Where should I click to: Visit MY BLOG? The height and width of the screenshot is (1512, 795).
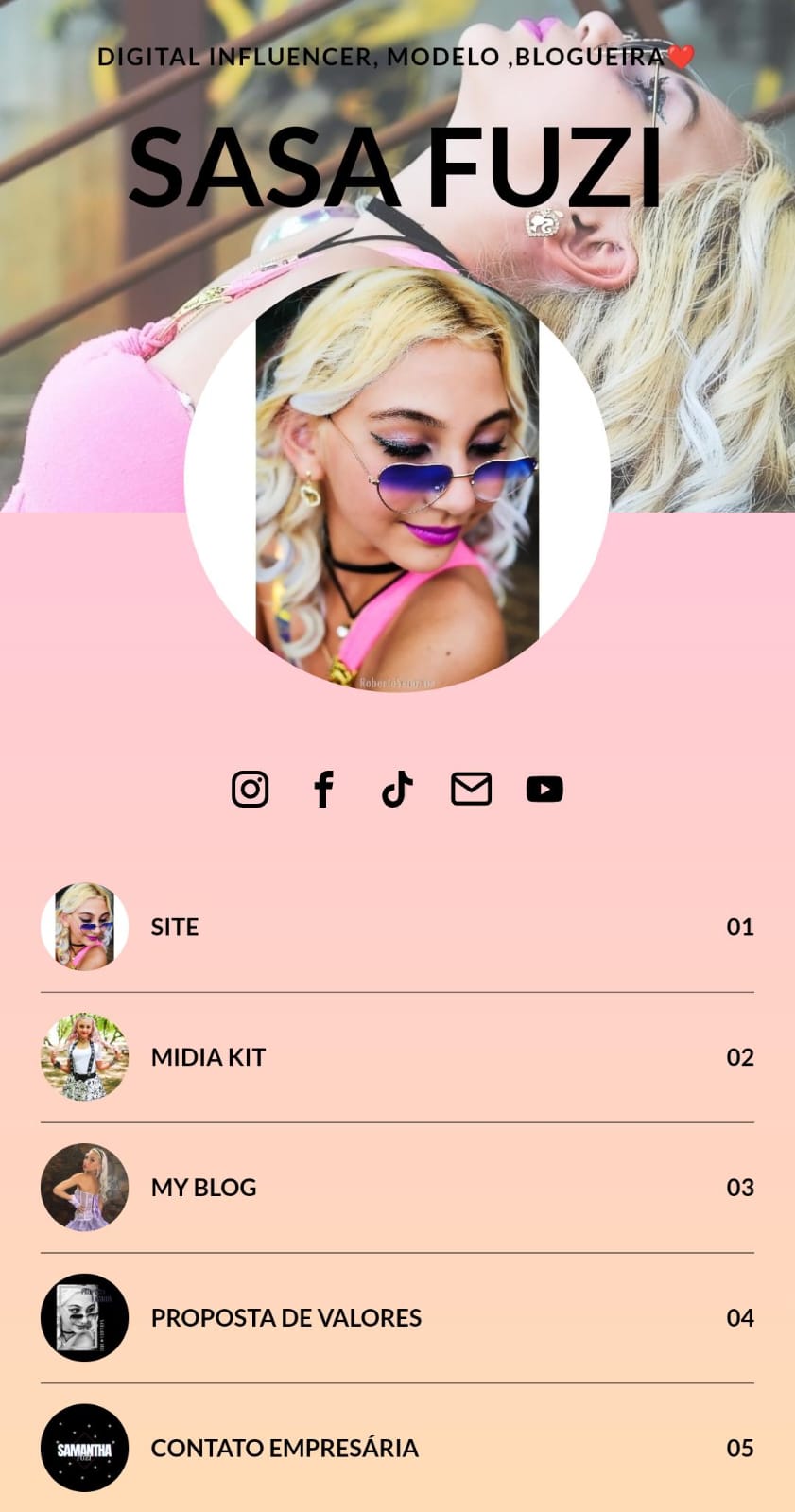[202, 1187]
